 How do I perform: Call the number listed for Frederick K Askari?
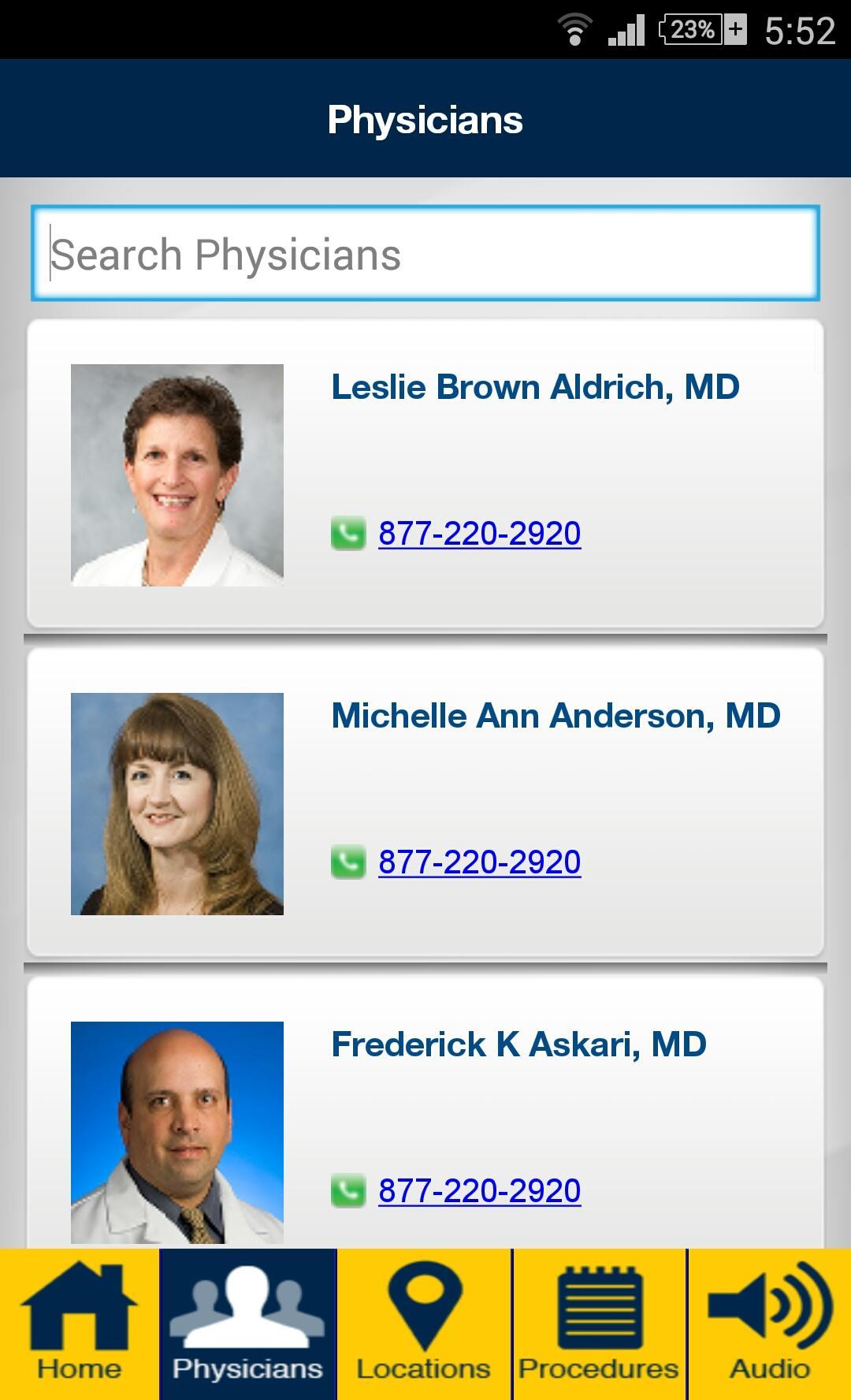click(479, 1193)
